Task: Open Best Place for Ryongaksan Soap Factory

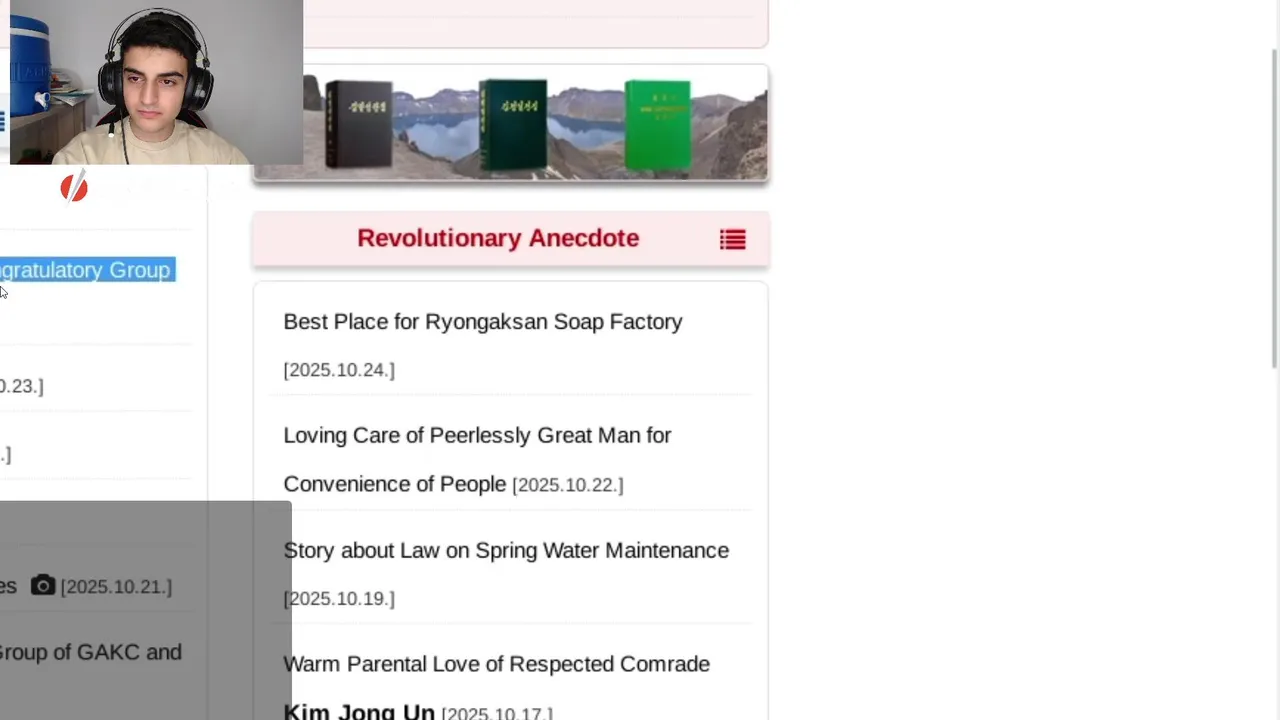Action: tap(482, 322)
